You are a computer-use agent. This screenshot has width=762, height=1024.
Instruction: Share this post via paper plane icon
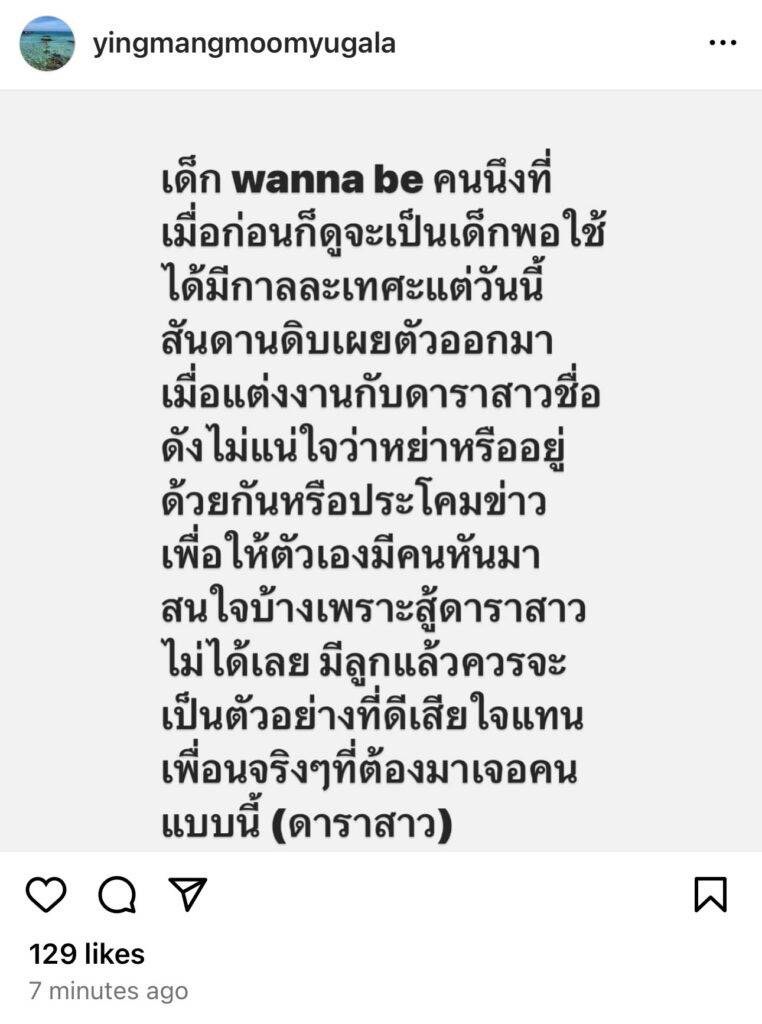click(x=187, y=893)
